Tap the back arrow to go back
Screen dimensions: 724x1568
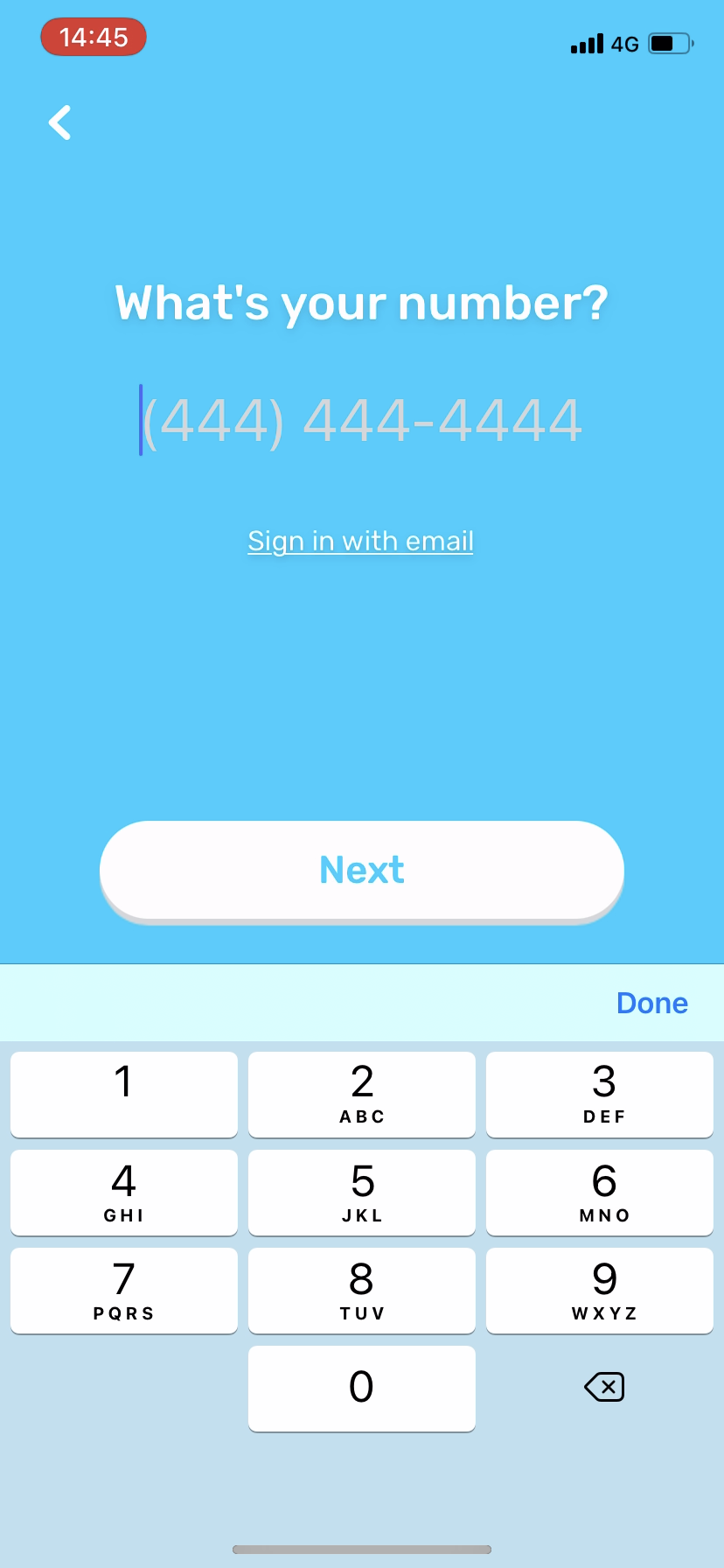click(59, 122)
